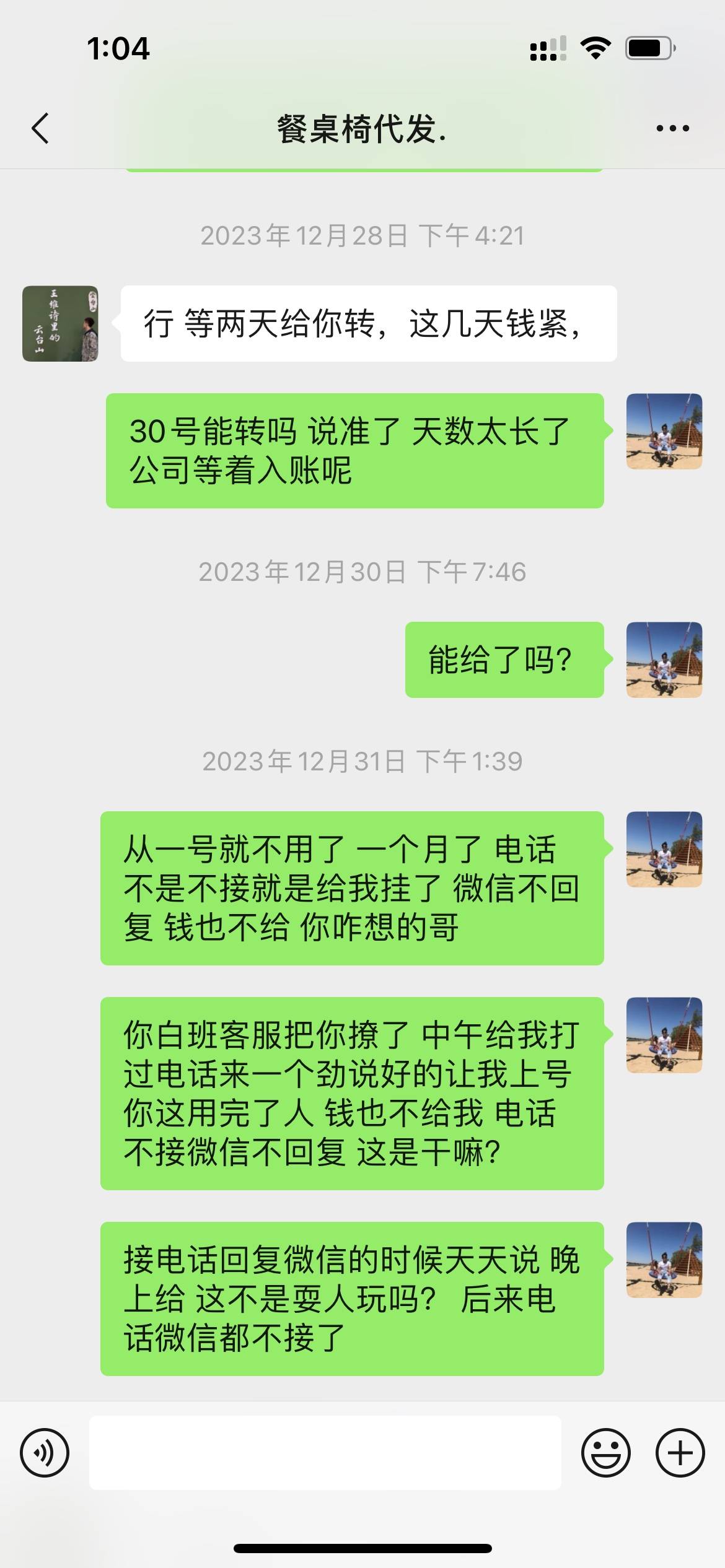The image size is (725, 1568).
Task: Open the plus attachments menu
Action: (x=680, y=1453)
